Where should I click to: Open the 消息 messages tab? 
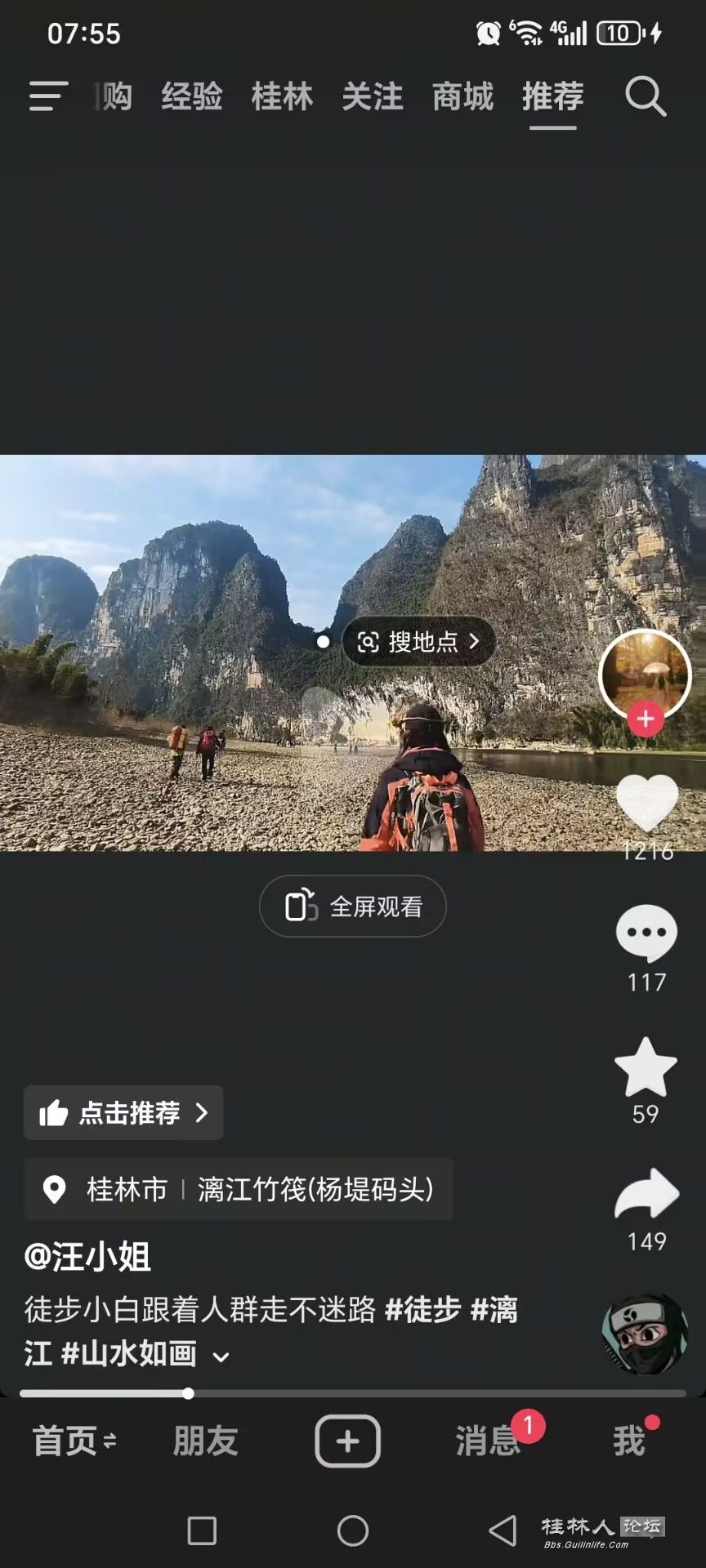tap(488, 1441)
